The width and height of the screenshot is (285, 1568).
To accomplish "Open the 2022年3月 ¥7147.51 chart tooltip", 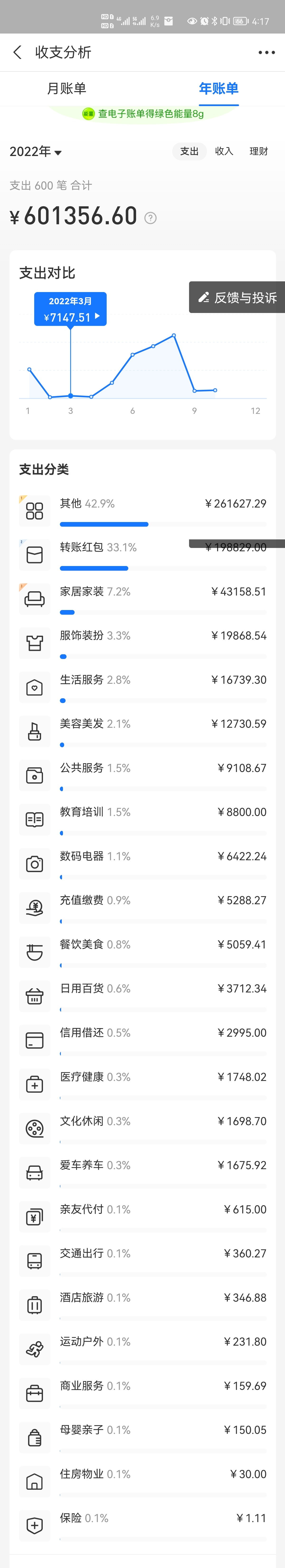I will (71, 309).
